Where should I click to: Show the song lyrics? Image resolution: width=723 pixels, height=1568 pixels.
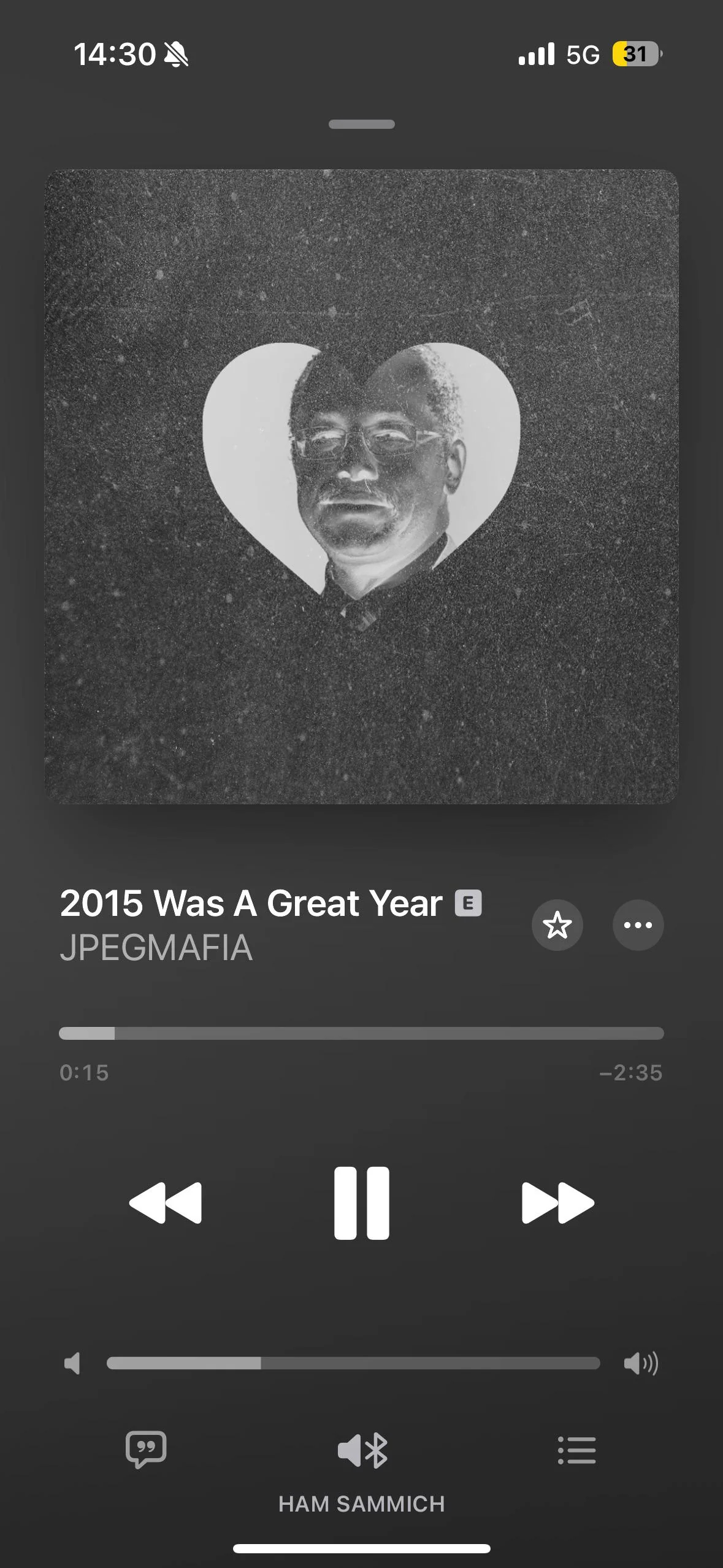(146, 1450)
